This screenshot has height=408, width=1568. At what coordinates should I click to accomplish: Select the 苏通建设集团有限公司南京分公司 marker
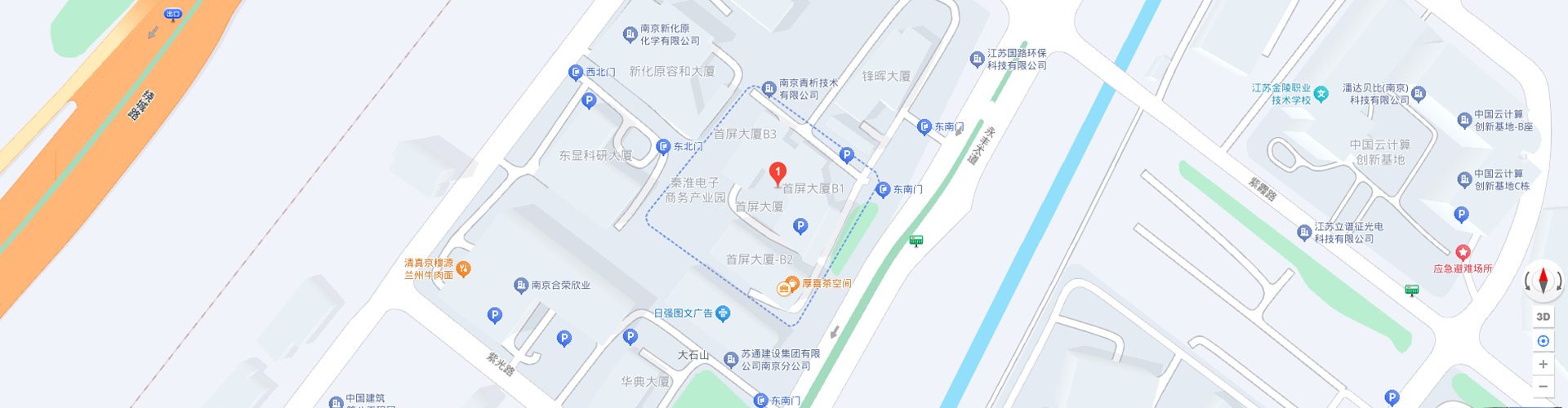[x=731, y=359]
